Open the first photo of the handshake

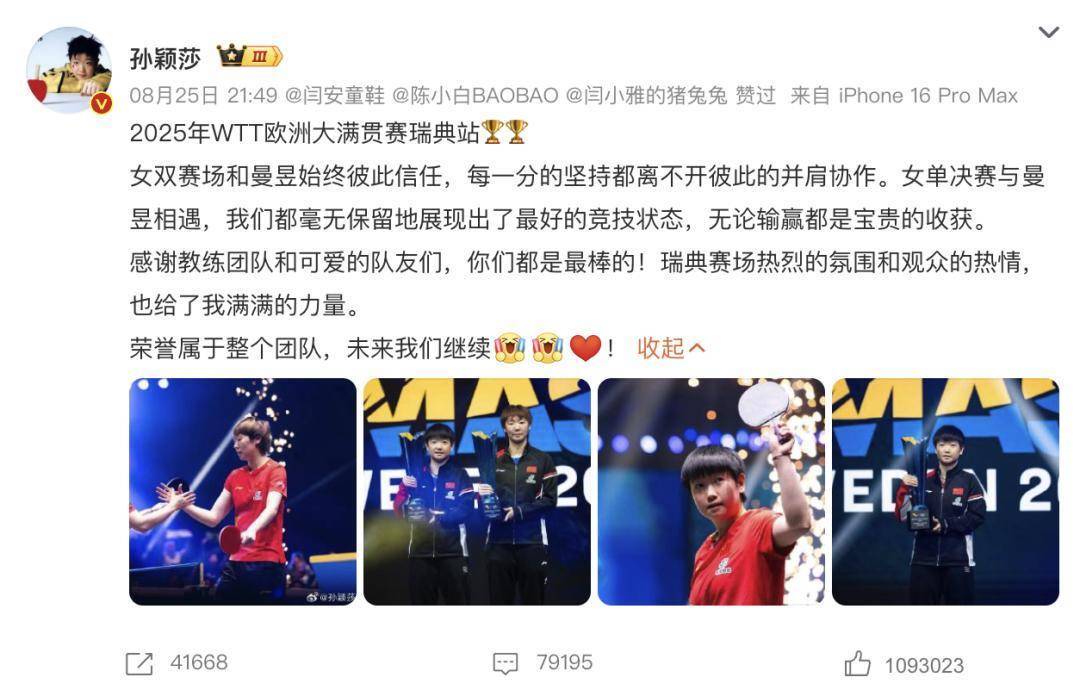pos(242,491)
